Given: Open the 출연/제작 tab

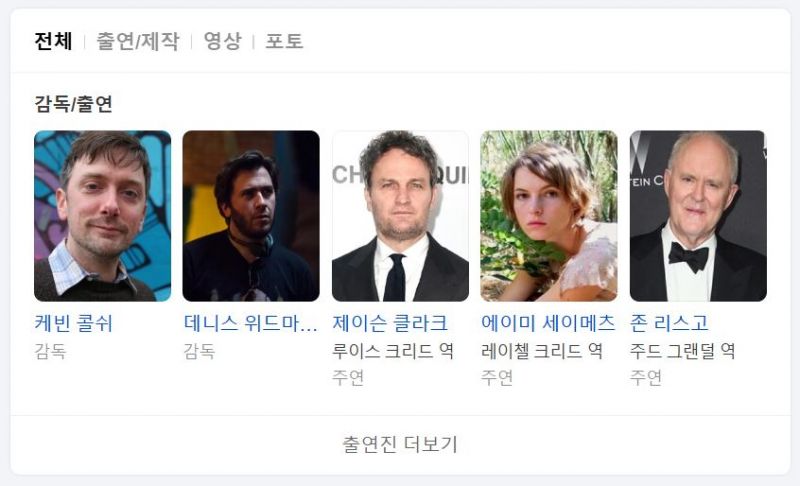Looking at the screenshot, I should (137, 41).
